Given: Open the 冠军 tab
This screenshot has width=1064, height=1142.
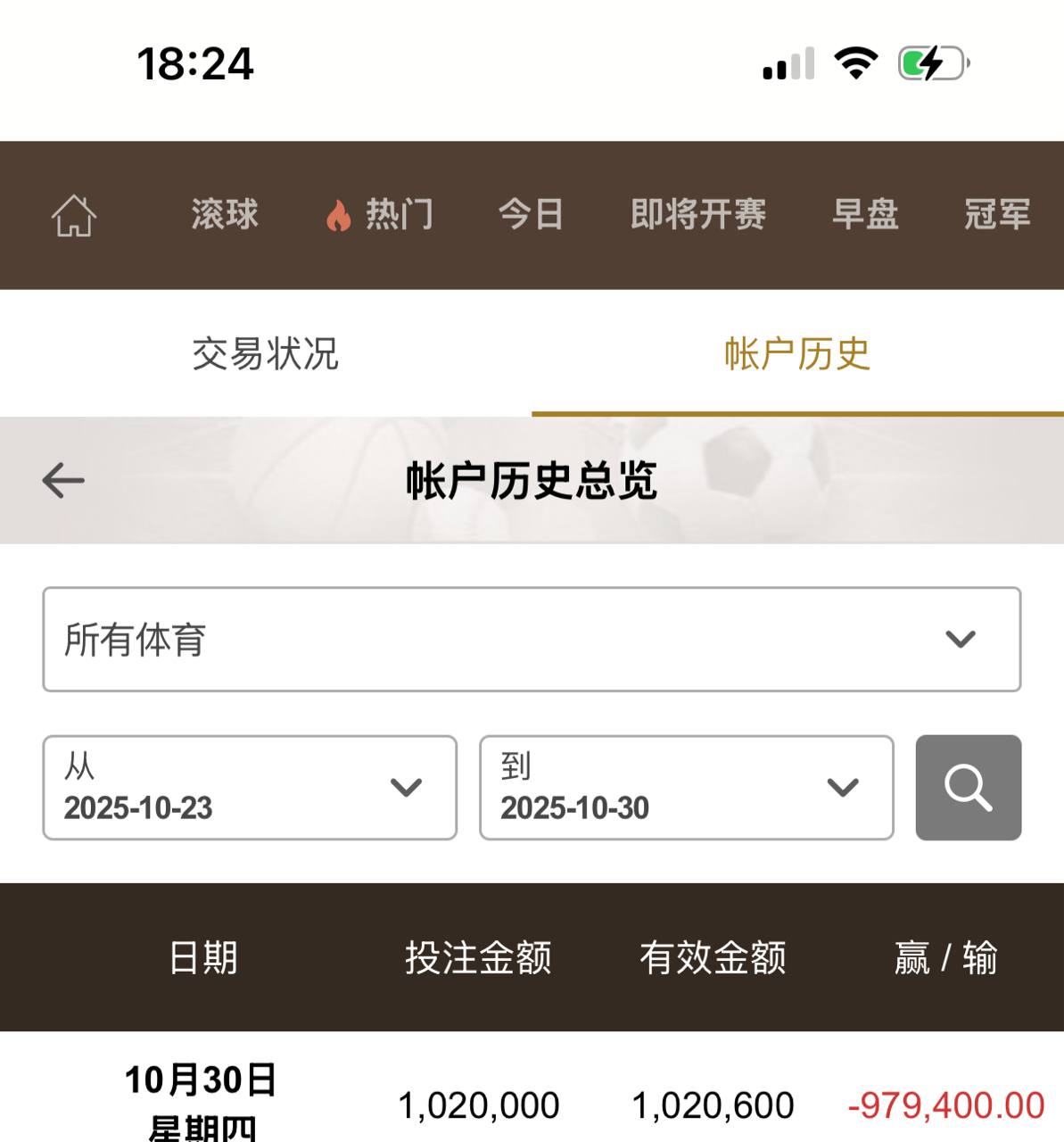Looking at the screenshot, I should [997, 215].
